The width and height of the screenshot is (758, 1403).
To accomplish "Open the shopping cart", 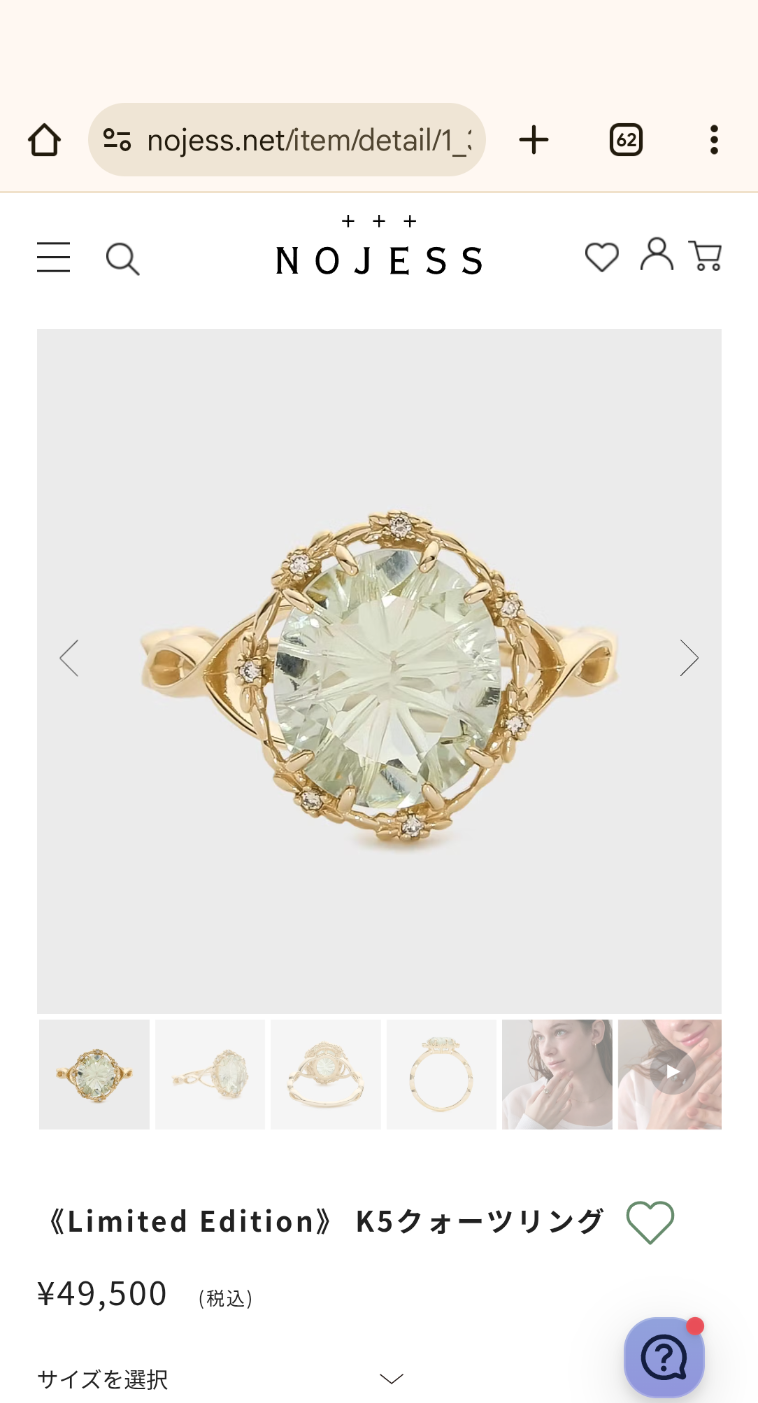I will coord(706,256).
